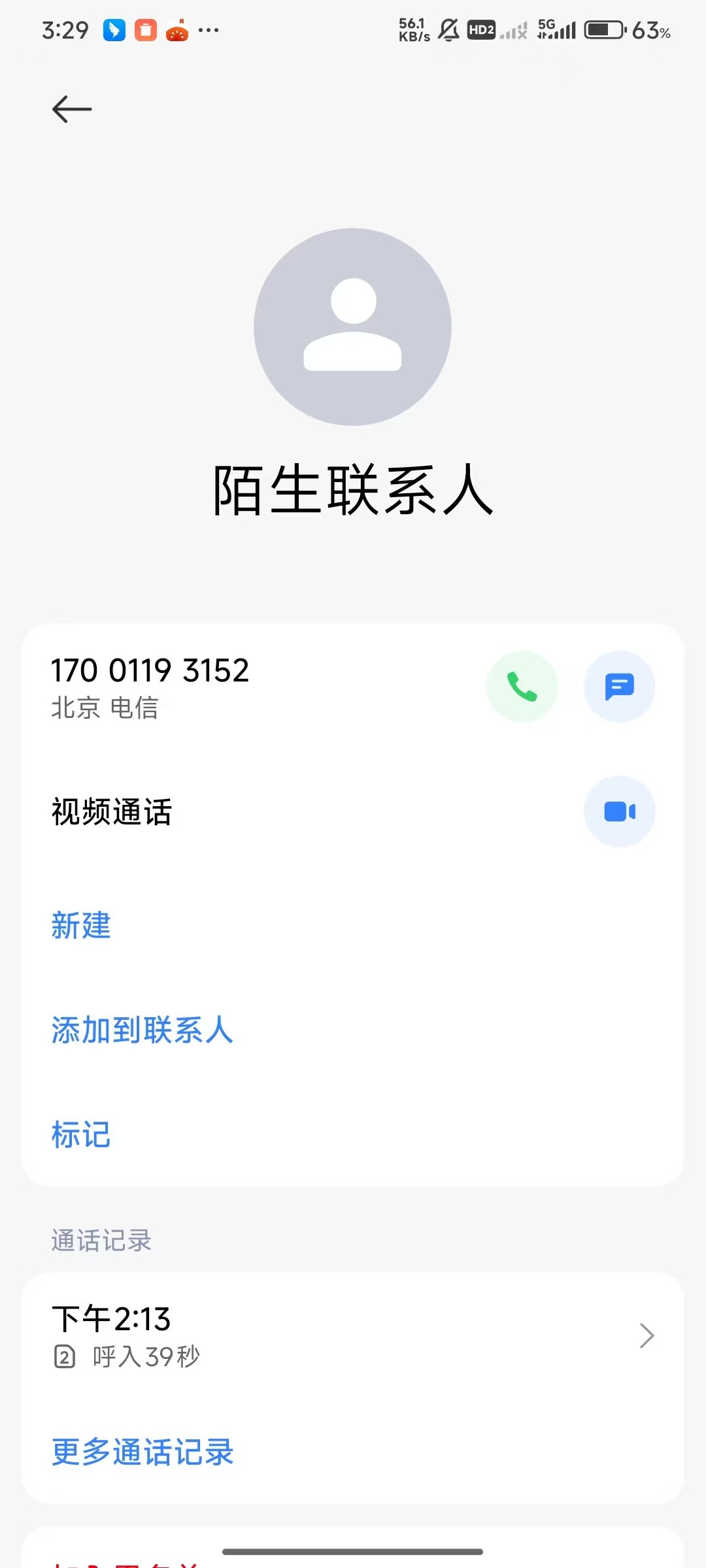Send a message to 170 0119 3152

(x=619, y=687)
